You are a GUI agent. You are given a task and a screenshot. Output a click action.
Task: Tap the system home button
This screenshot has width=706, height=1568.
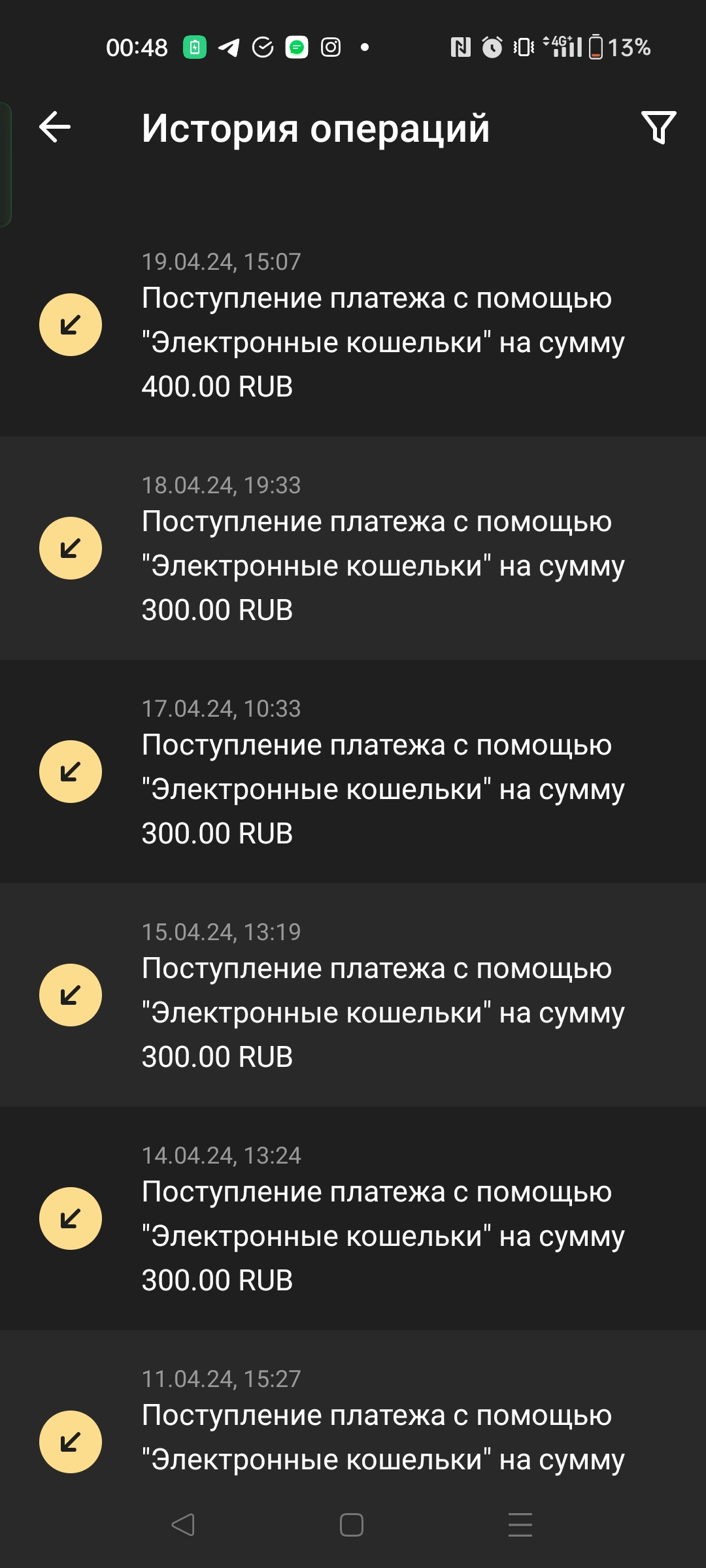click(352, 1525)
